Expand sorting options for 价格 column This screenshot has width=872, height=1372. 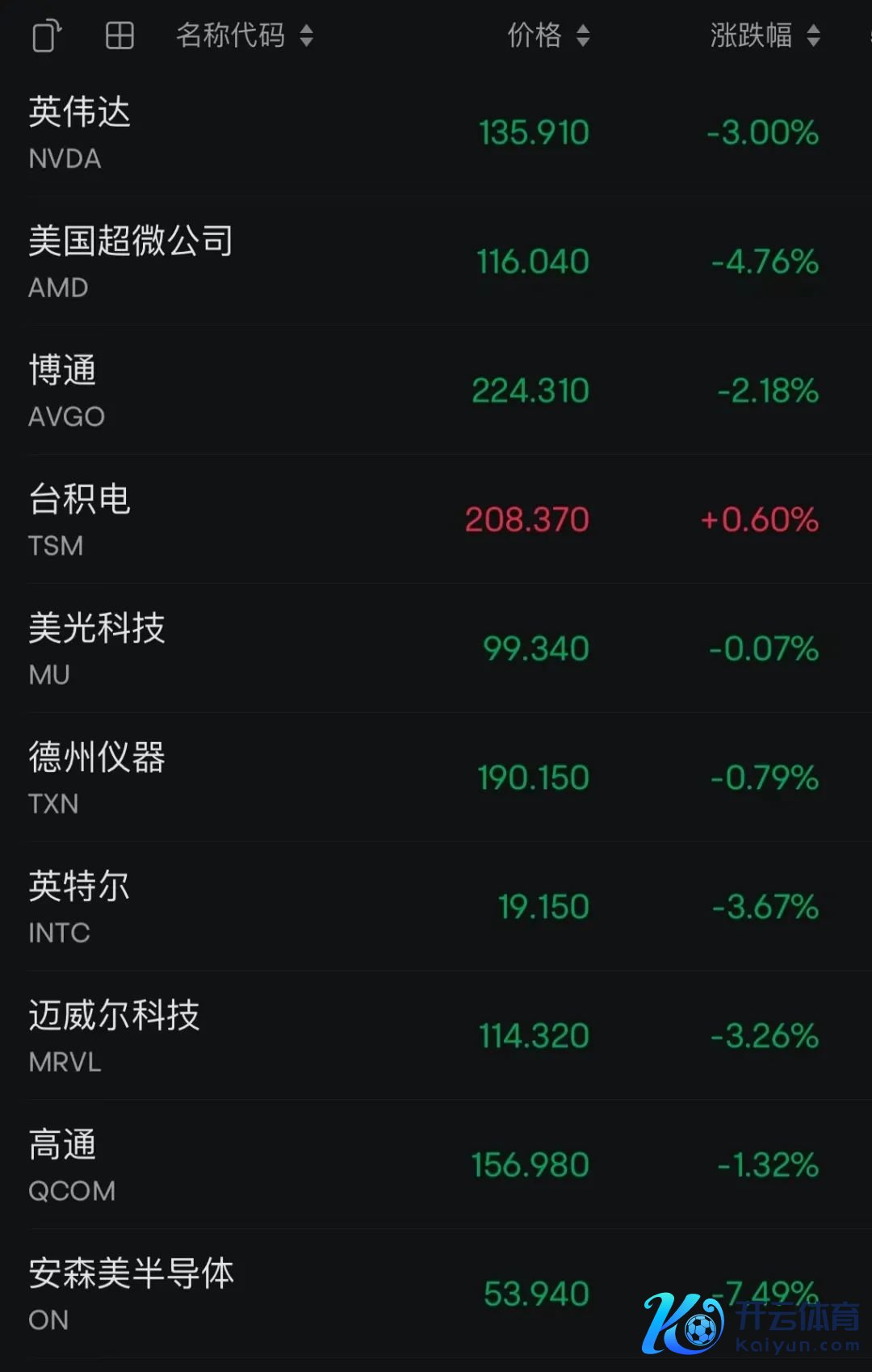(x=583, y=36)
